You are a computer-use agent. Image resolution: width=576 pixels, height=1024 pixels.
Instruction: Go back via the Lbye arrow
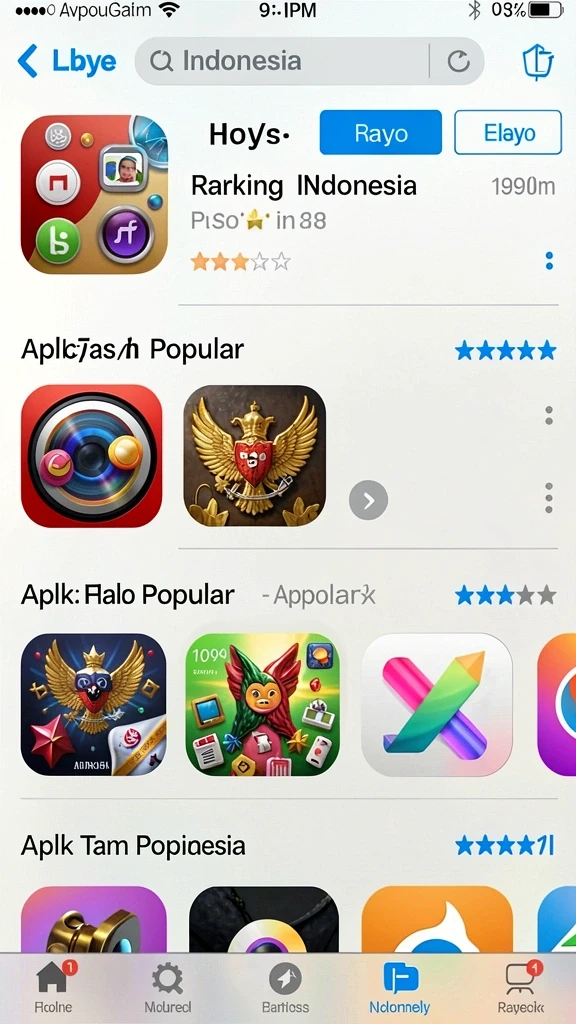65,61
